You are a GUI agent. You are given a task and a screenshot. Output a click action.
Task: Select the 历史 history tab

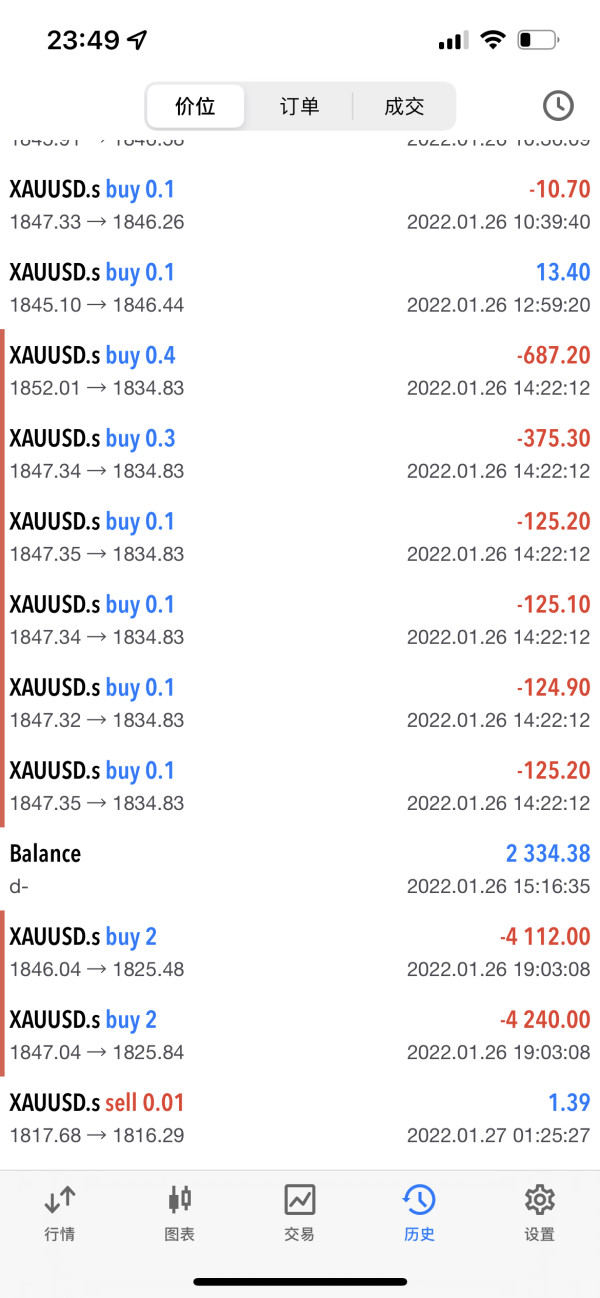click(419, 1212)
